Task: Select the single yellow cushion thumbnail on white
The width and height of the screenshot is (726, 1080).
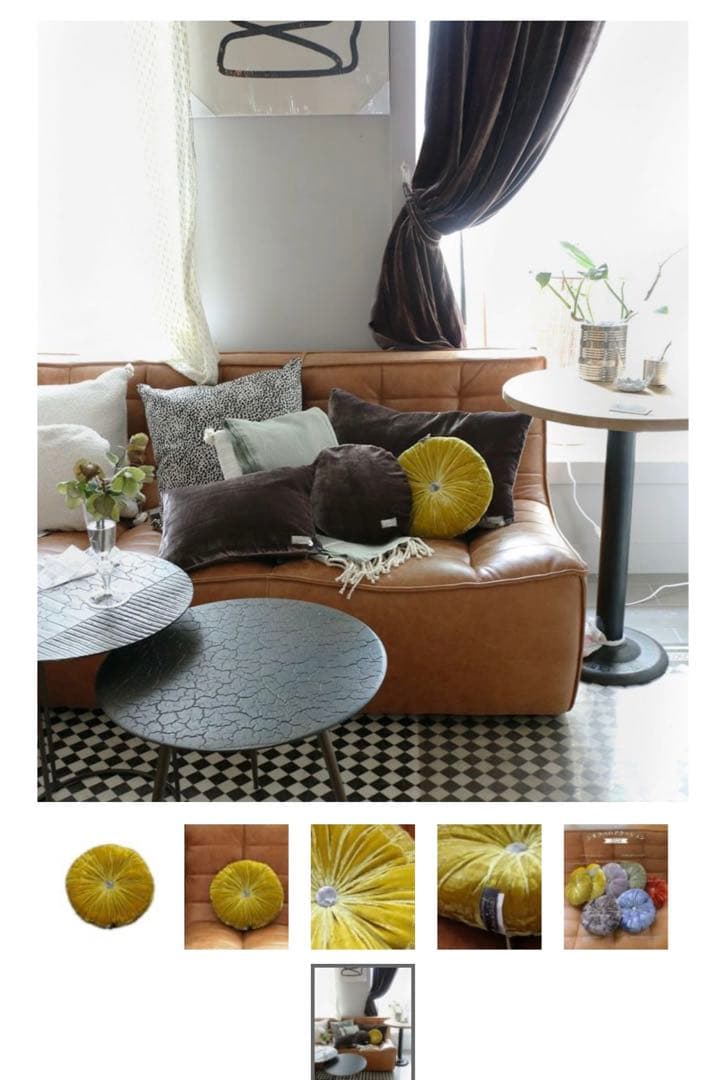Action: 110,886
